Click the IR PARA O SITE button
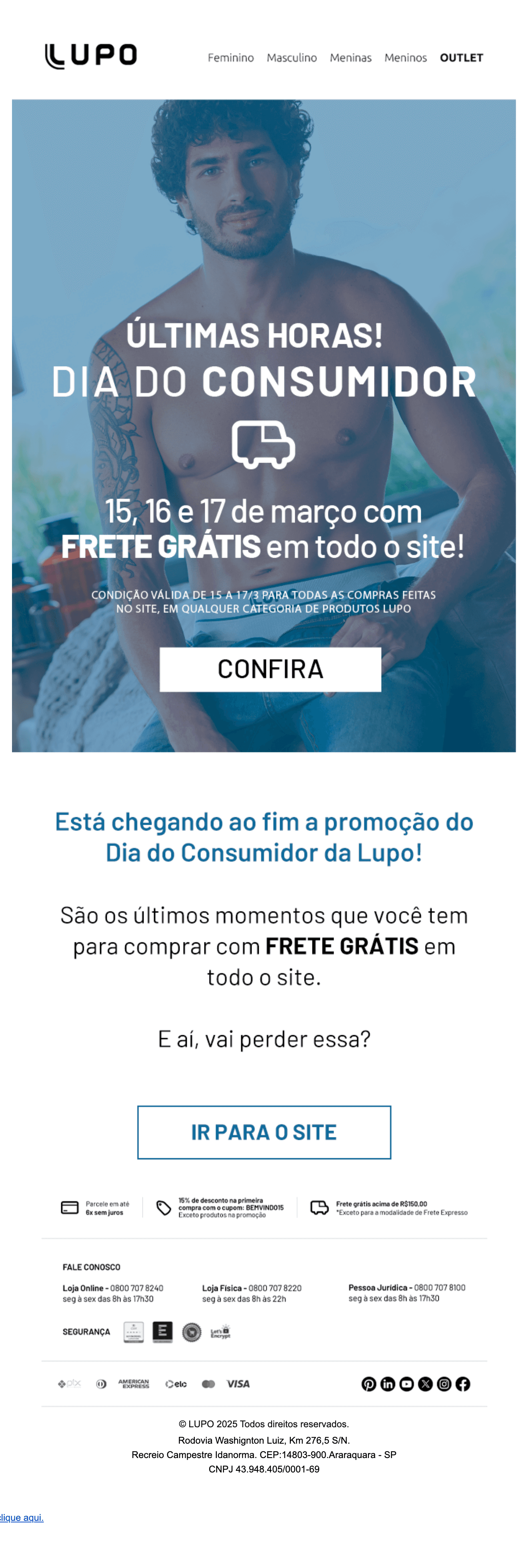The width and height of the screenshot is (524, 1568). pyautogui.click(x=264, y=1132)
